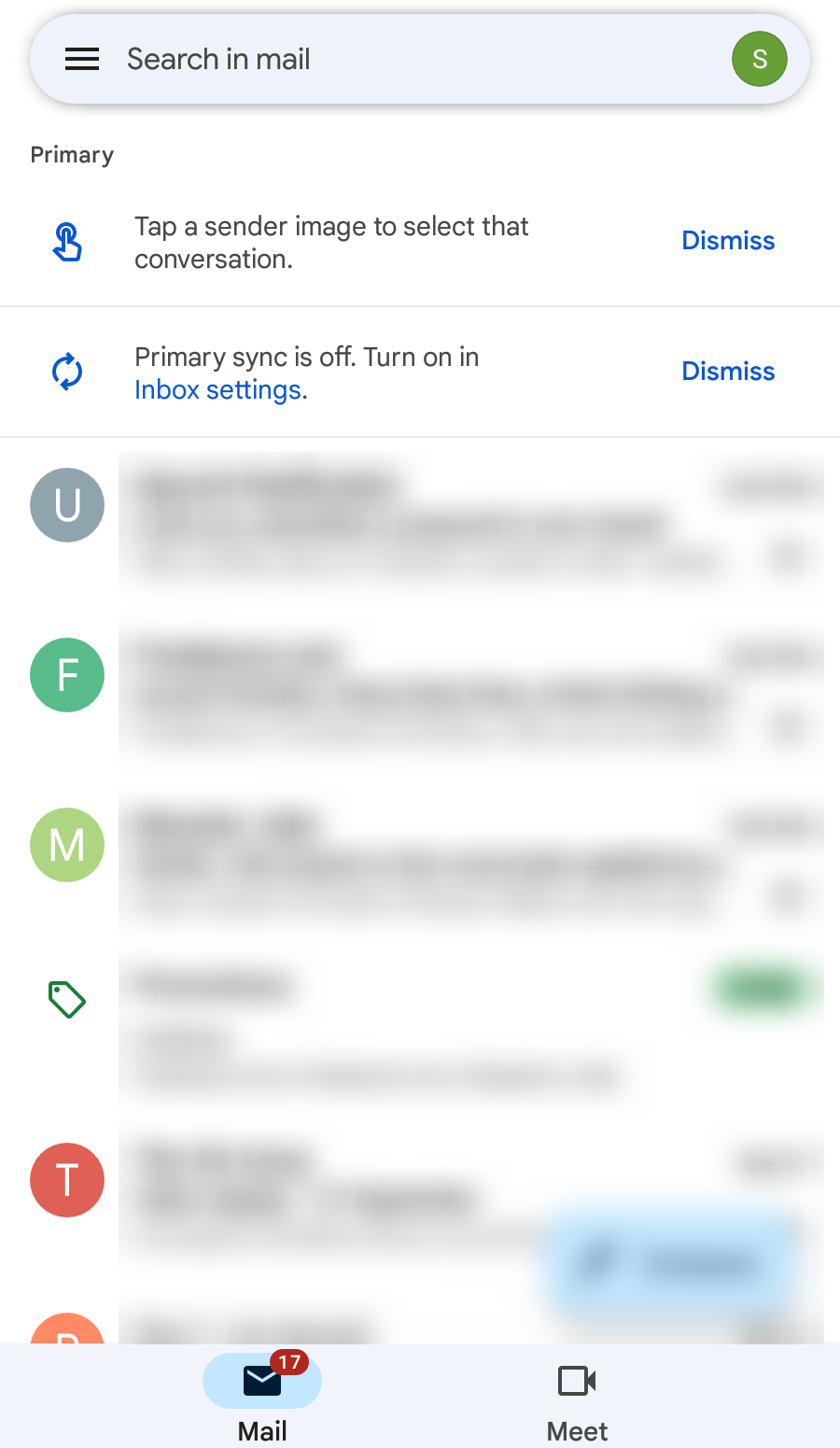
Task: Open the account avatar S
Action: pyautogui.click(x=760, y=59)
